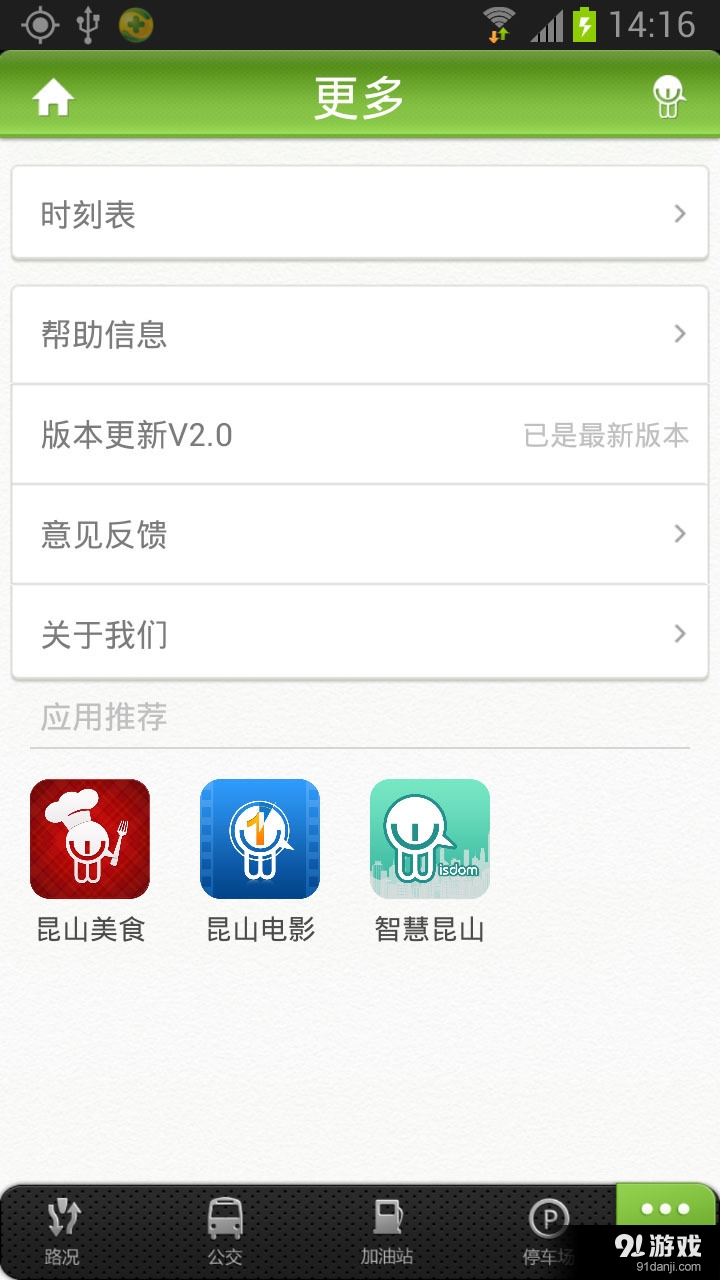Open the 智慧昆山 Wisdom app icon
This screenshot has height=1280, width=720.
tap(429, 838)
